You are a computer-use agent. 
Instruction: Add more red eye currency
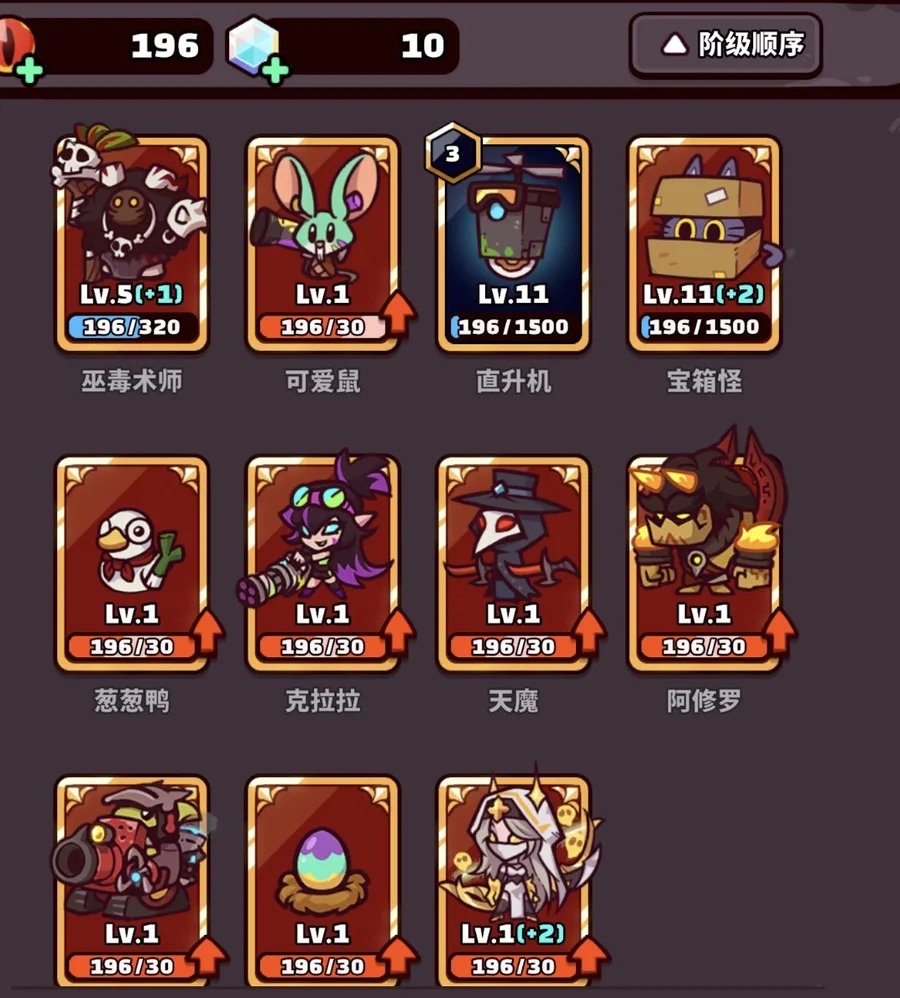(29, 69)
